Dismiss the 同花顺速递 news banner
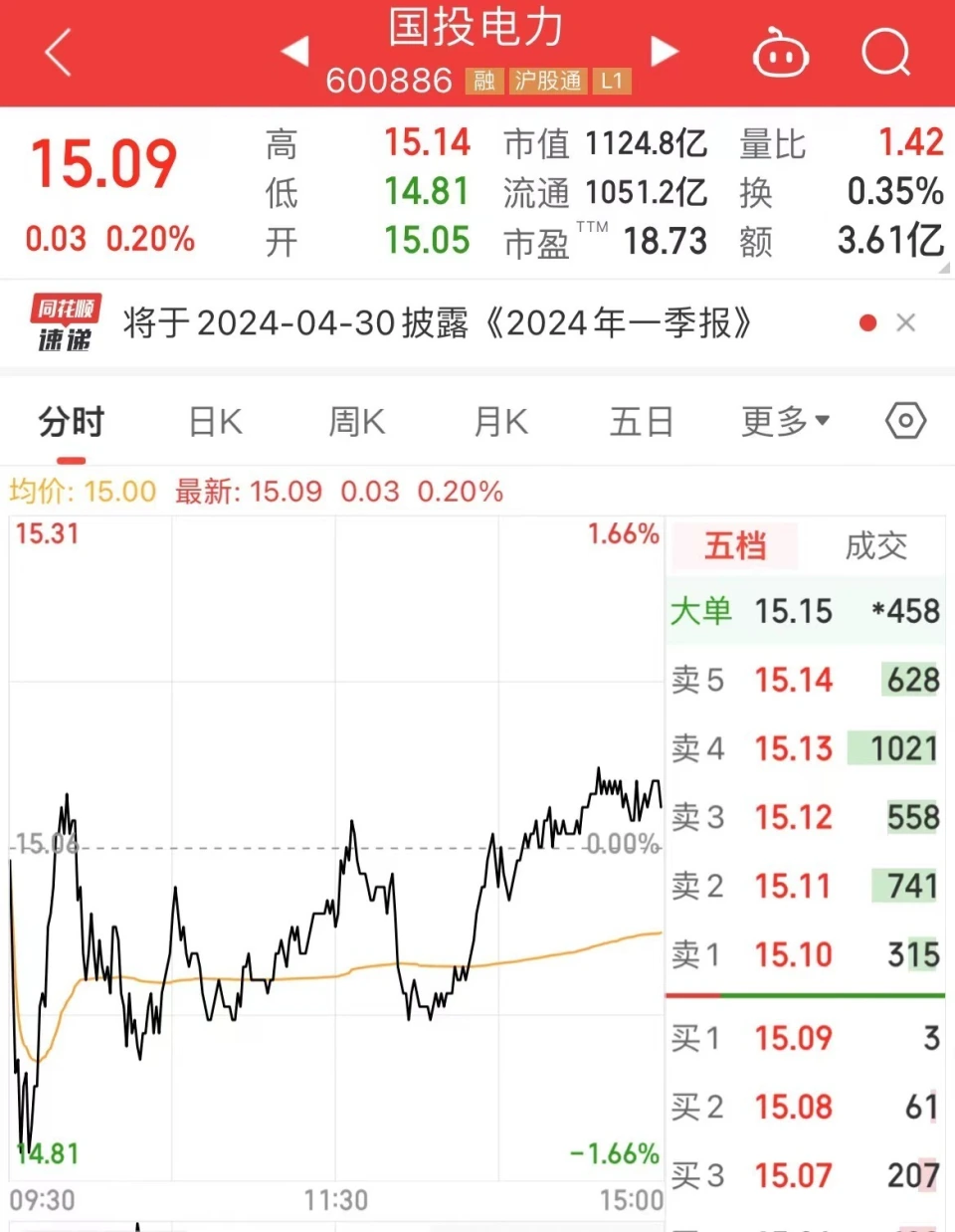The width and height of the screenshot is (955, 1232). [905, 322]
